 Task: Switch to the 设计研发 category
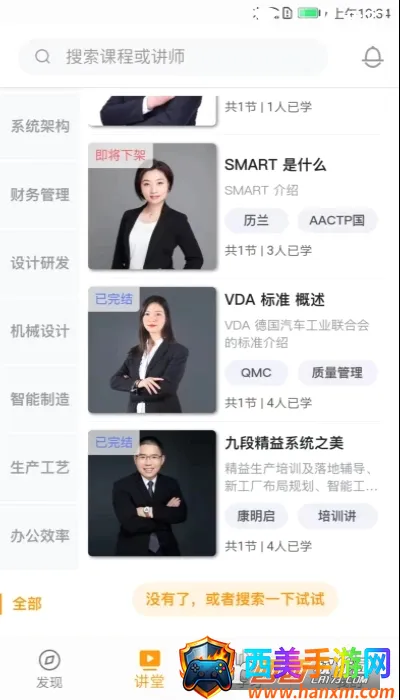click(x=40, y=263)
